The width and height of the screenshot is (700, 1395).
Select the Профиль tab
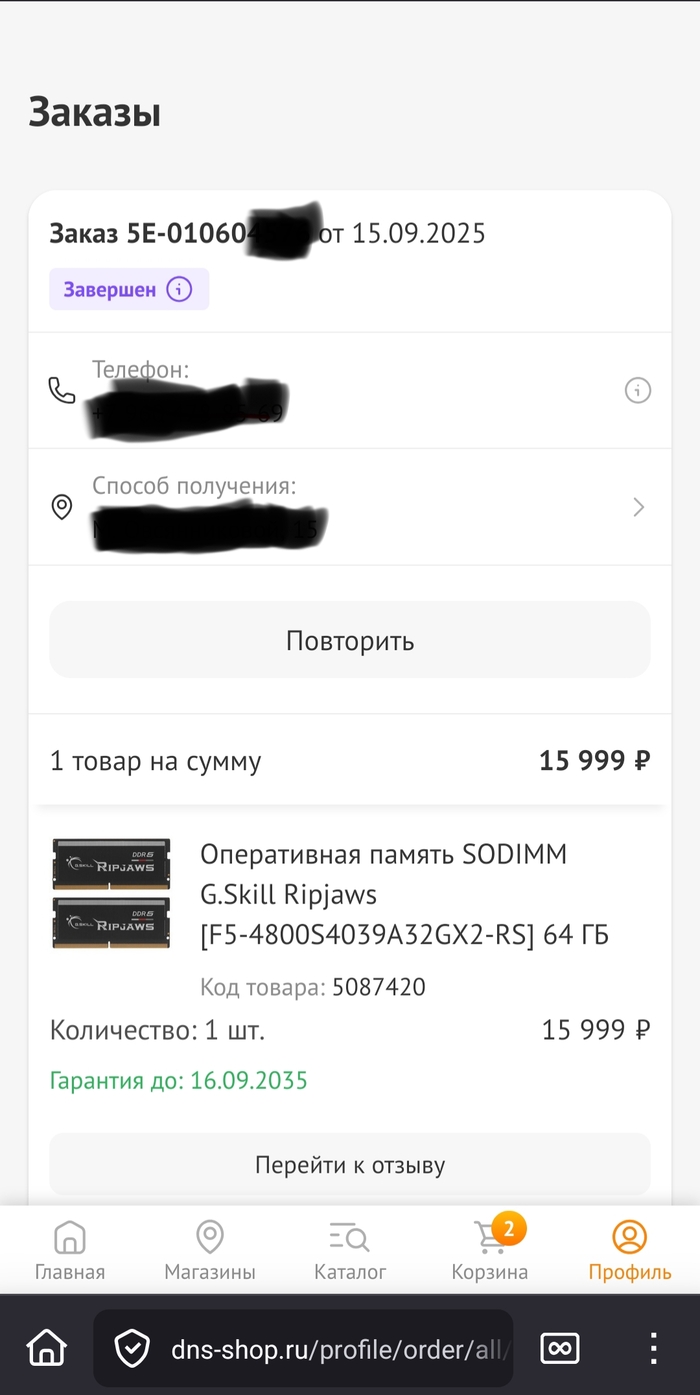(x=630, y=1250)
